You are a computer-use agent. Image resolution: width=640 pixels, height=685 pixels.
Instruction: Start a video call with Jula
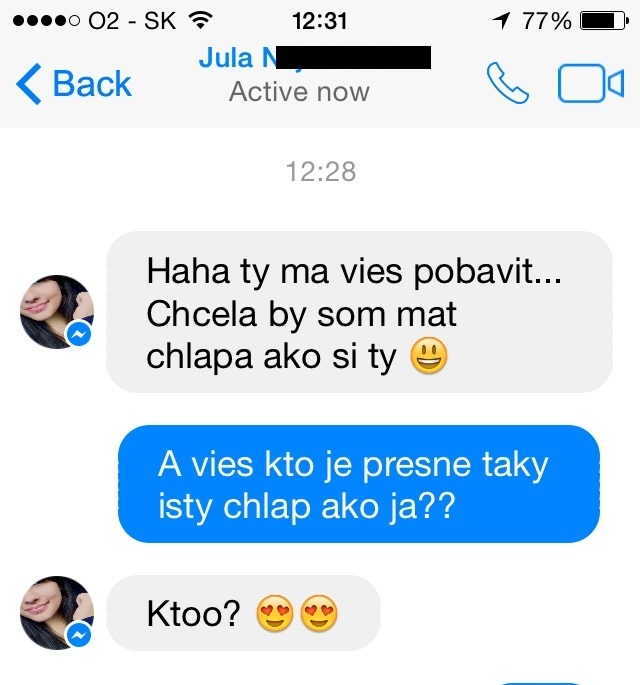click(590, 84)
